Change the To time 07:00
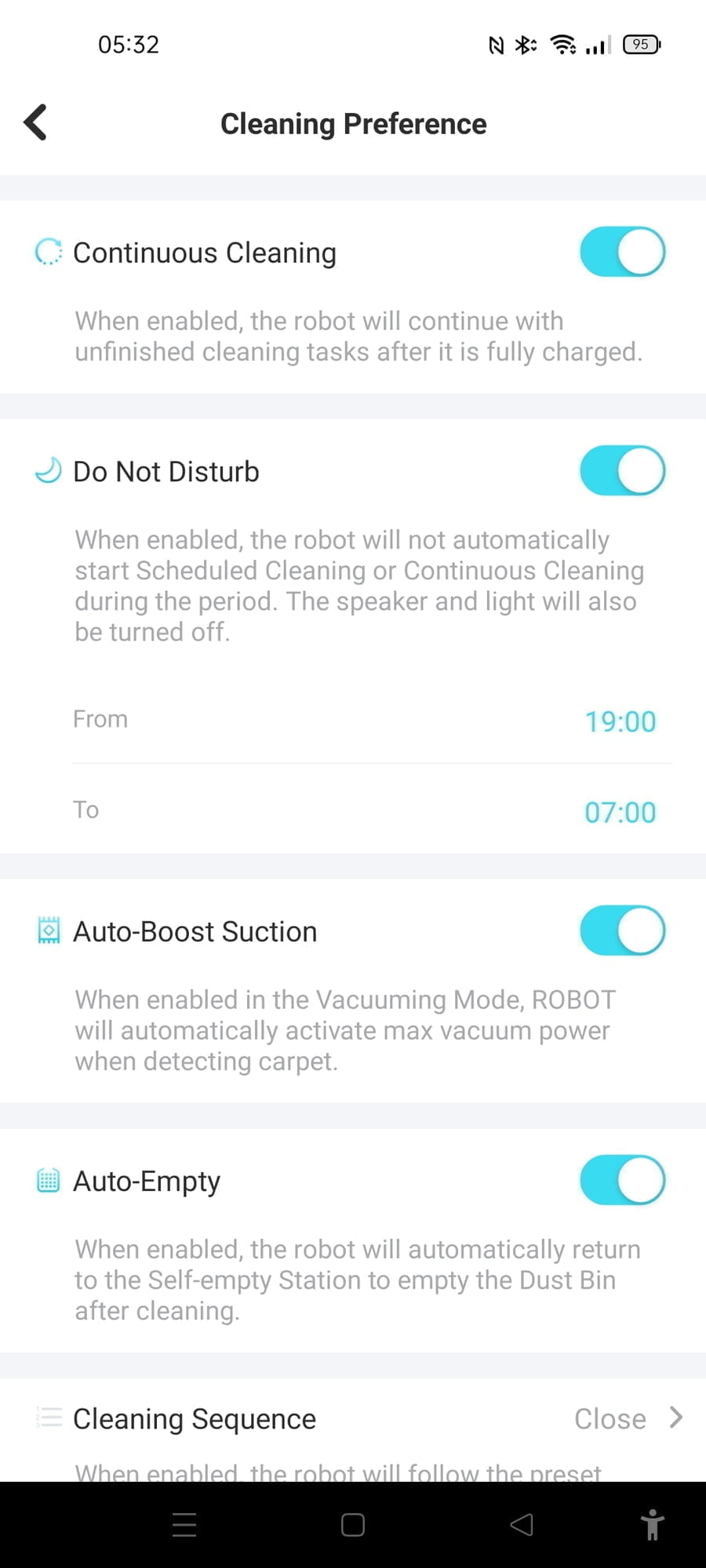 (x=620, y=812)
